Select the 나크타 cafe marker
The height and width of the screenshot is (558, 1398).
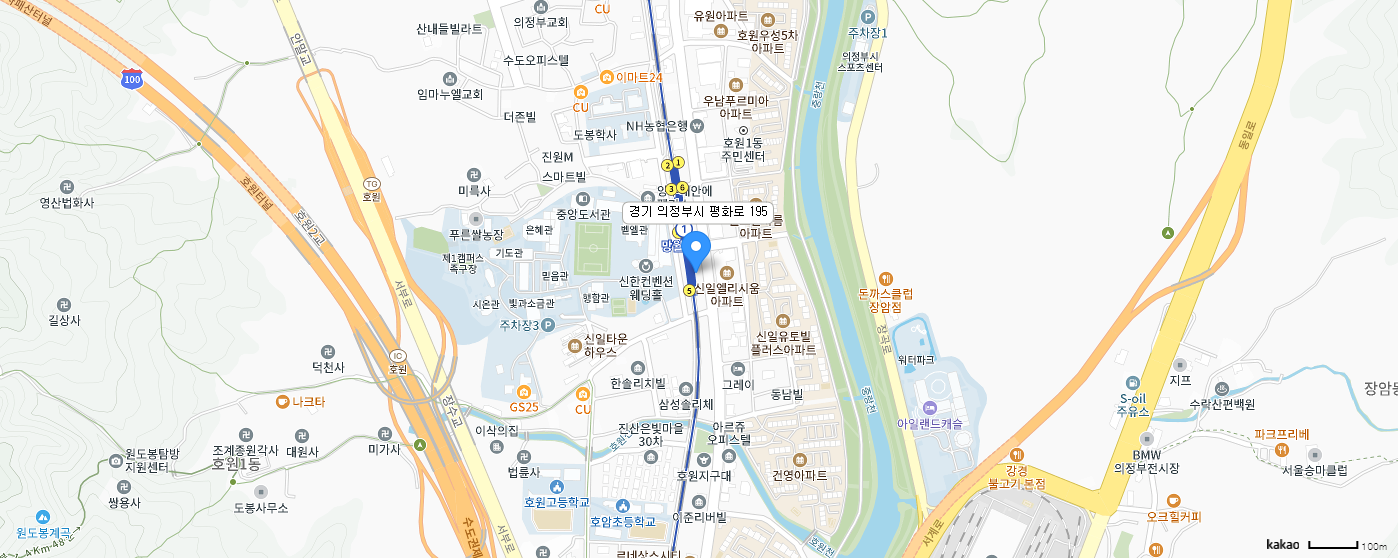pyautogui.click(x=283, y=402)
